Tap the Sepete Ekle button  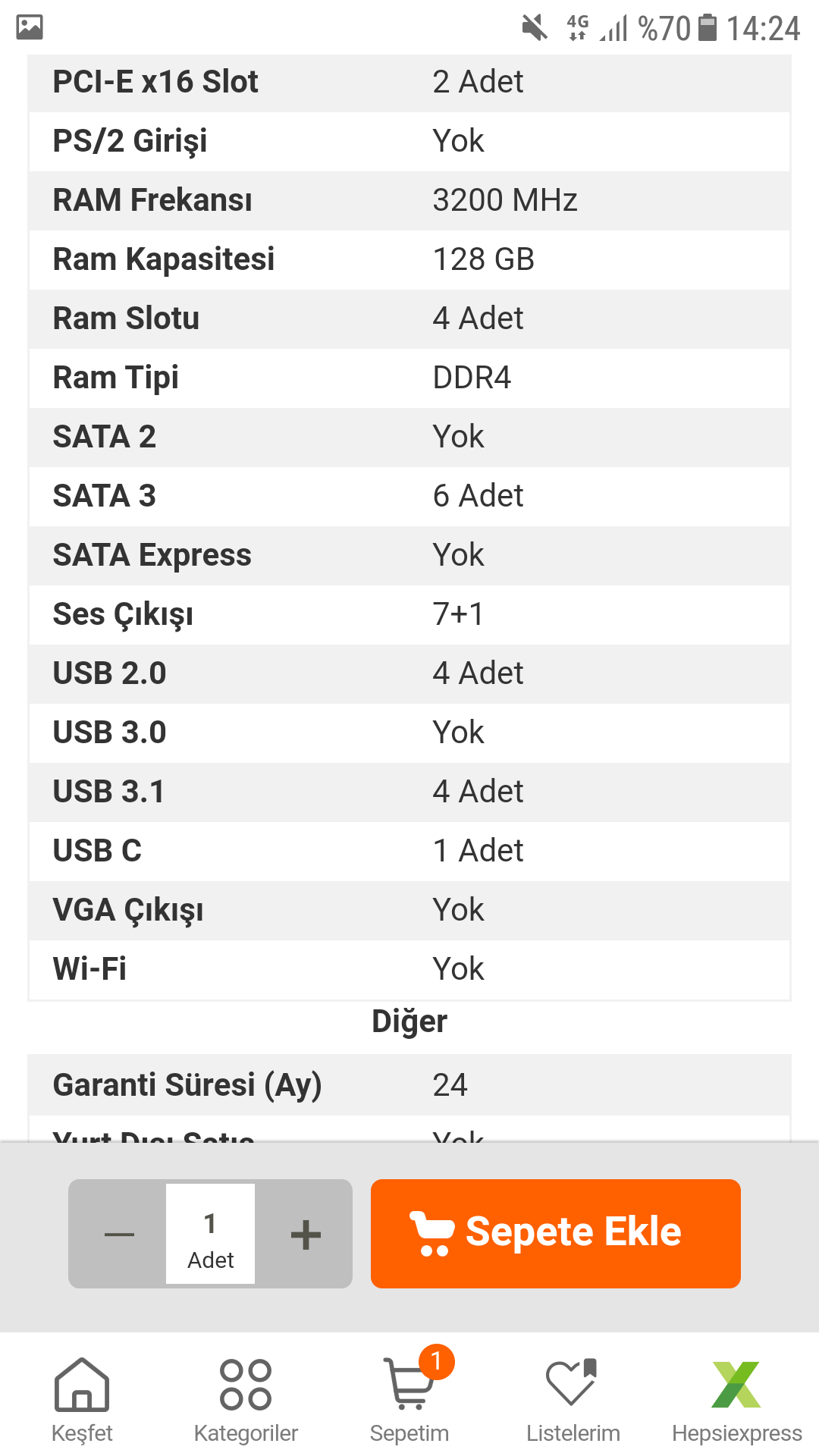pos(555,1233)
